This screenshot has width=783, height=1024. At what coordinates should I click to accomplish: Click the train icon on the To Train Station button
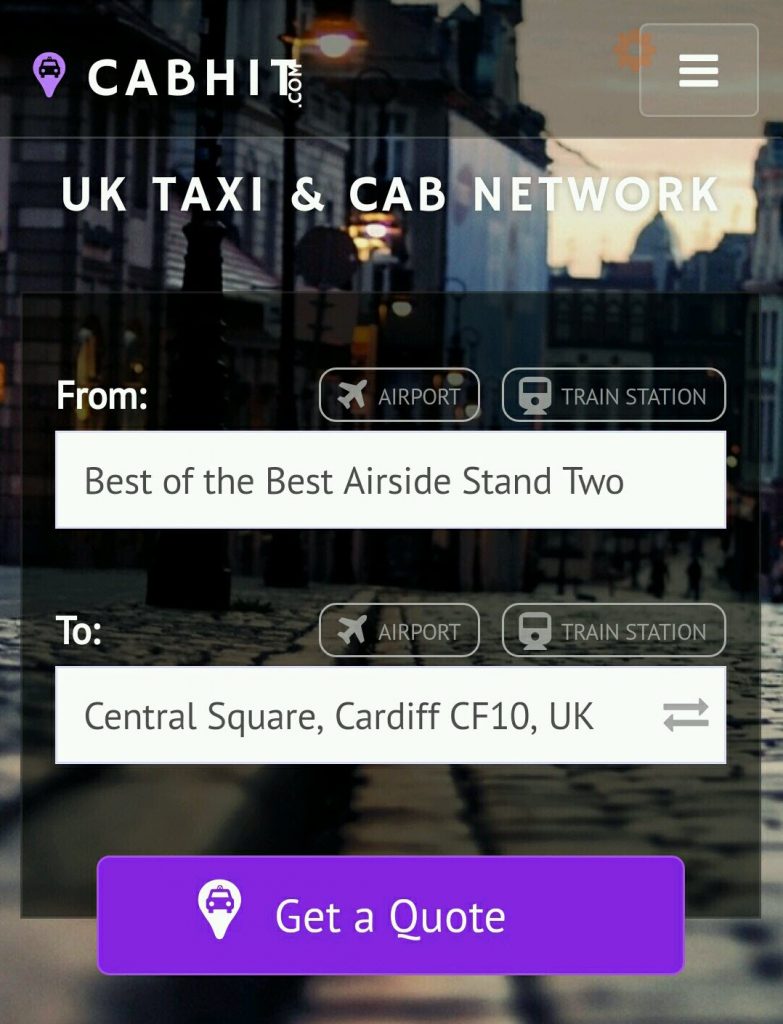click(x=537, y=631)
